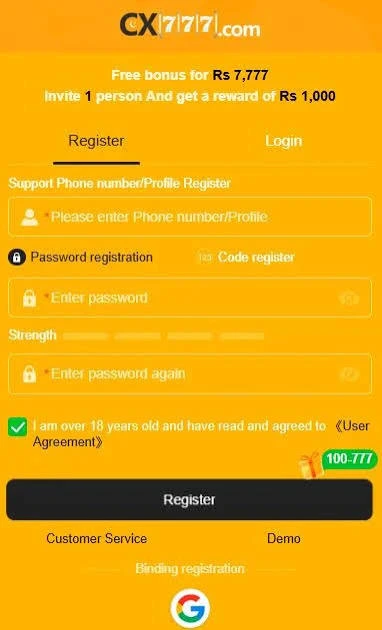
Task: Reveal the confirm password text
Action: [349, 374]
